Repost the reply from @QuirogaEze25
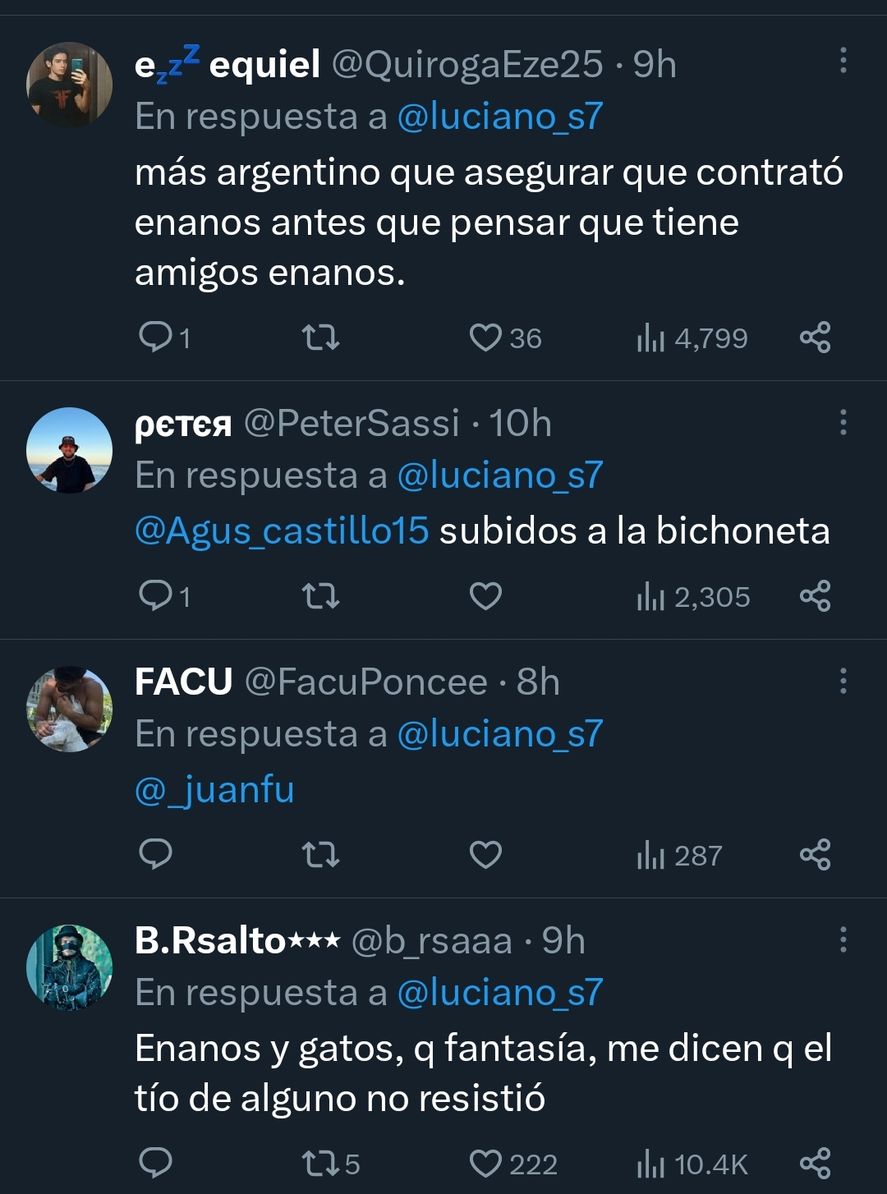 click(x=320, y=339)
